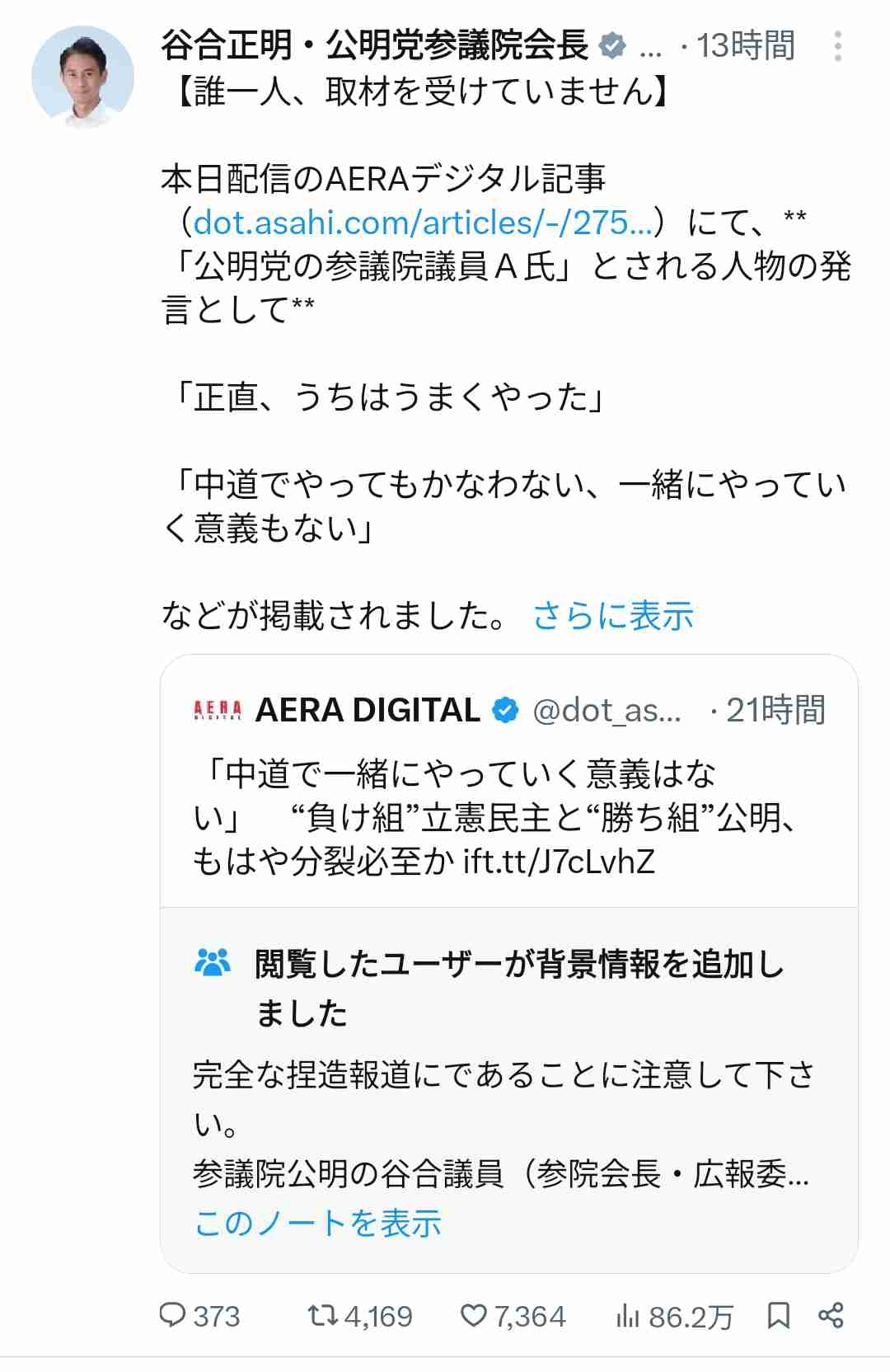Share 谷合正明's post
Viewport: 890px width, 1372px height.
pyautogui.click(x=831, y=1315)
